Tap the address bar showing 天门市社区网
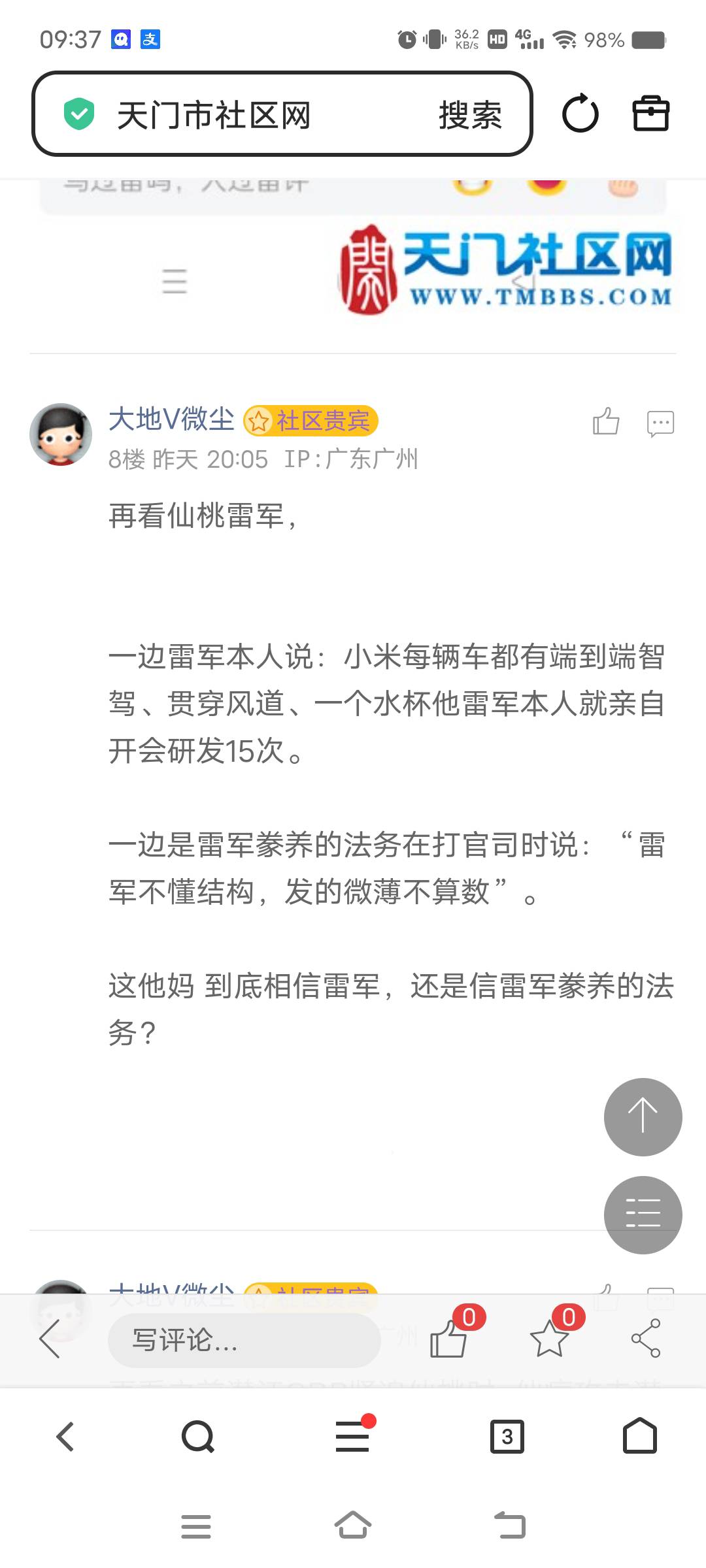706x1568 pixels. coord(248,115)
